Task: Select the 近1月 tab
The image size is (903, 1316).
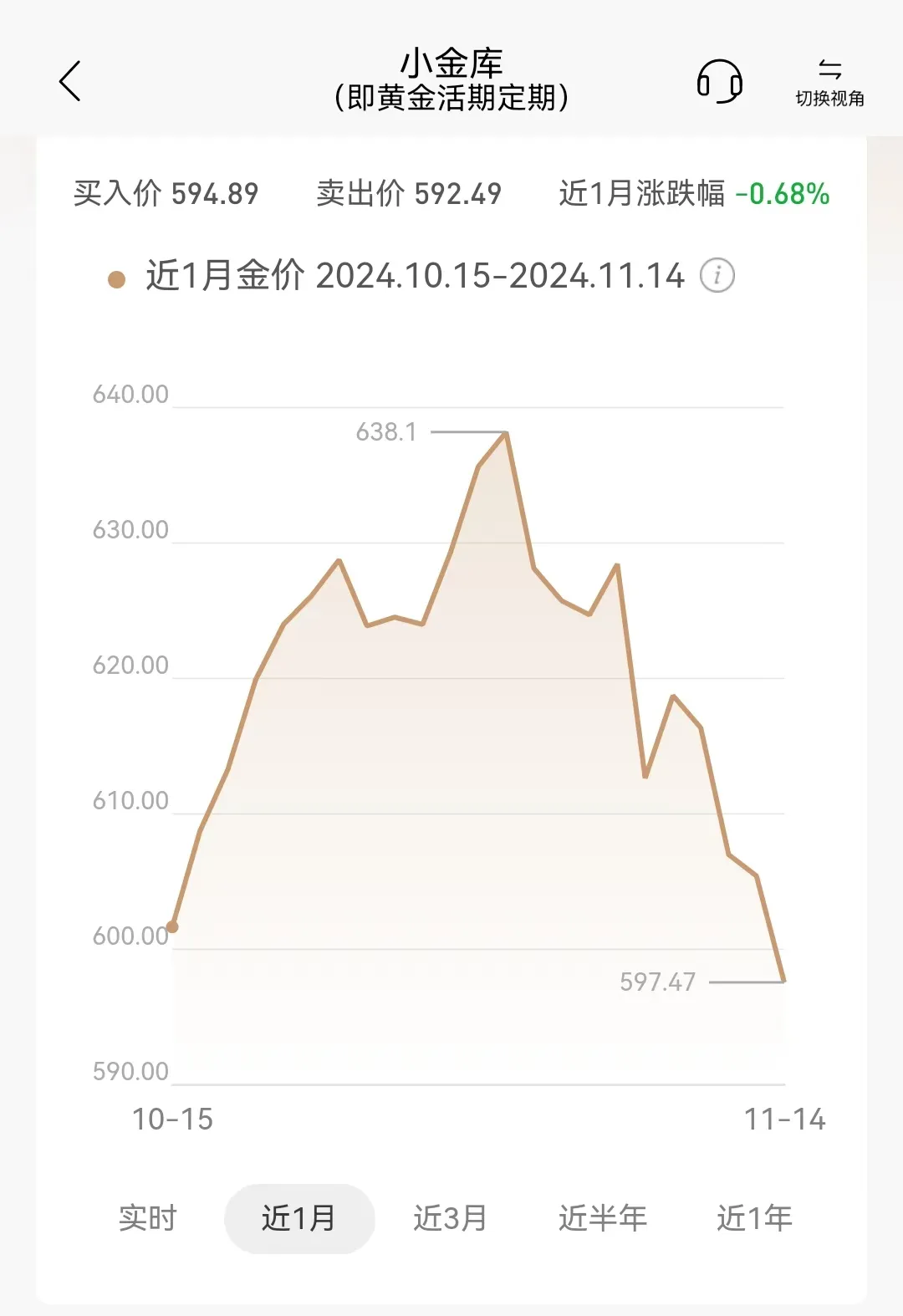Action: coord(298,1218)
